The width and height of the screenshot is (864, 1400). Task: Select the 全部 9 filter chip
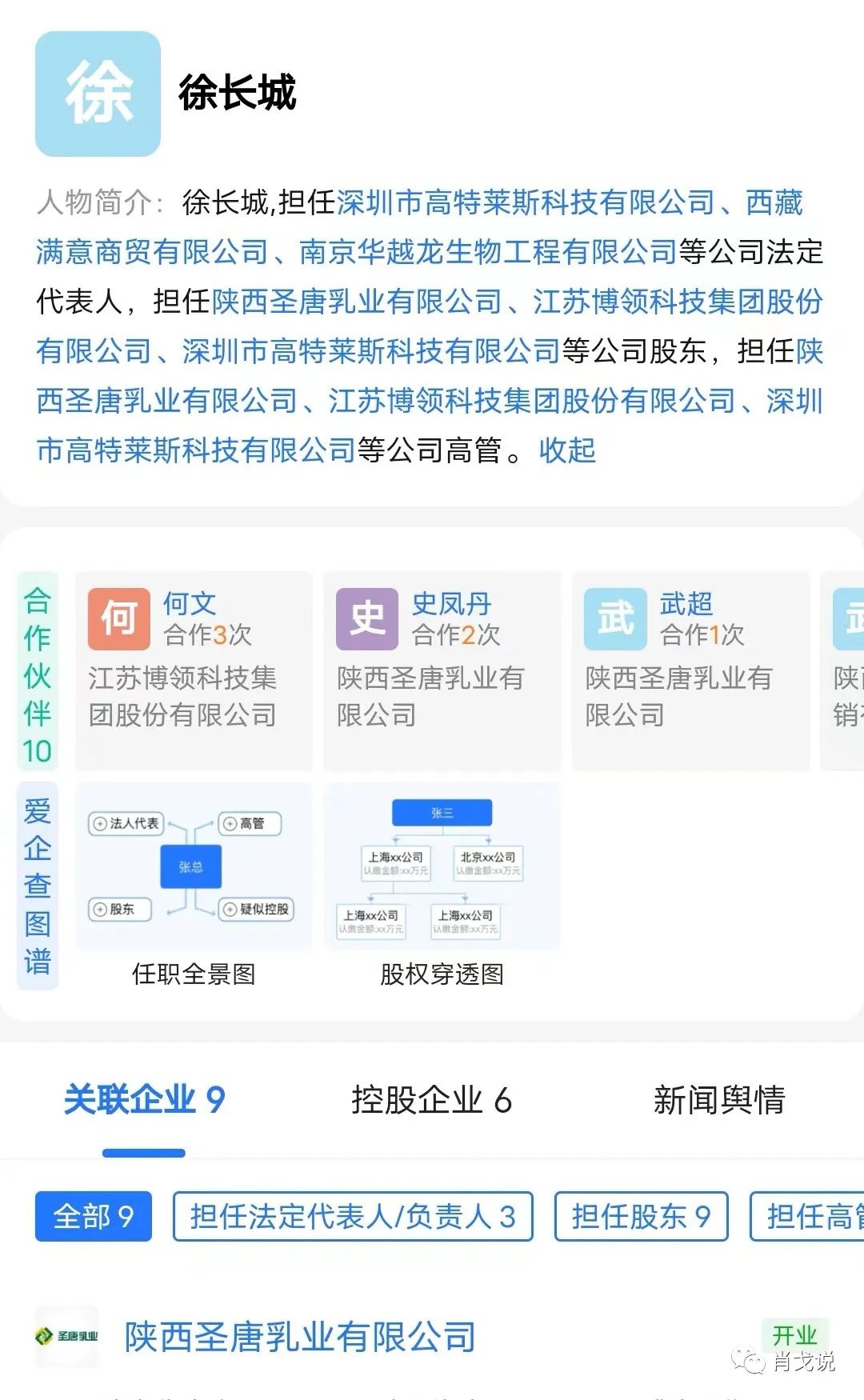coord(94,1217)
